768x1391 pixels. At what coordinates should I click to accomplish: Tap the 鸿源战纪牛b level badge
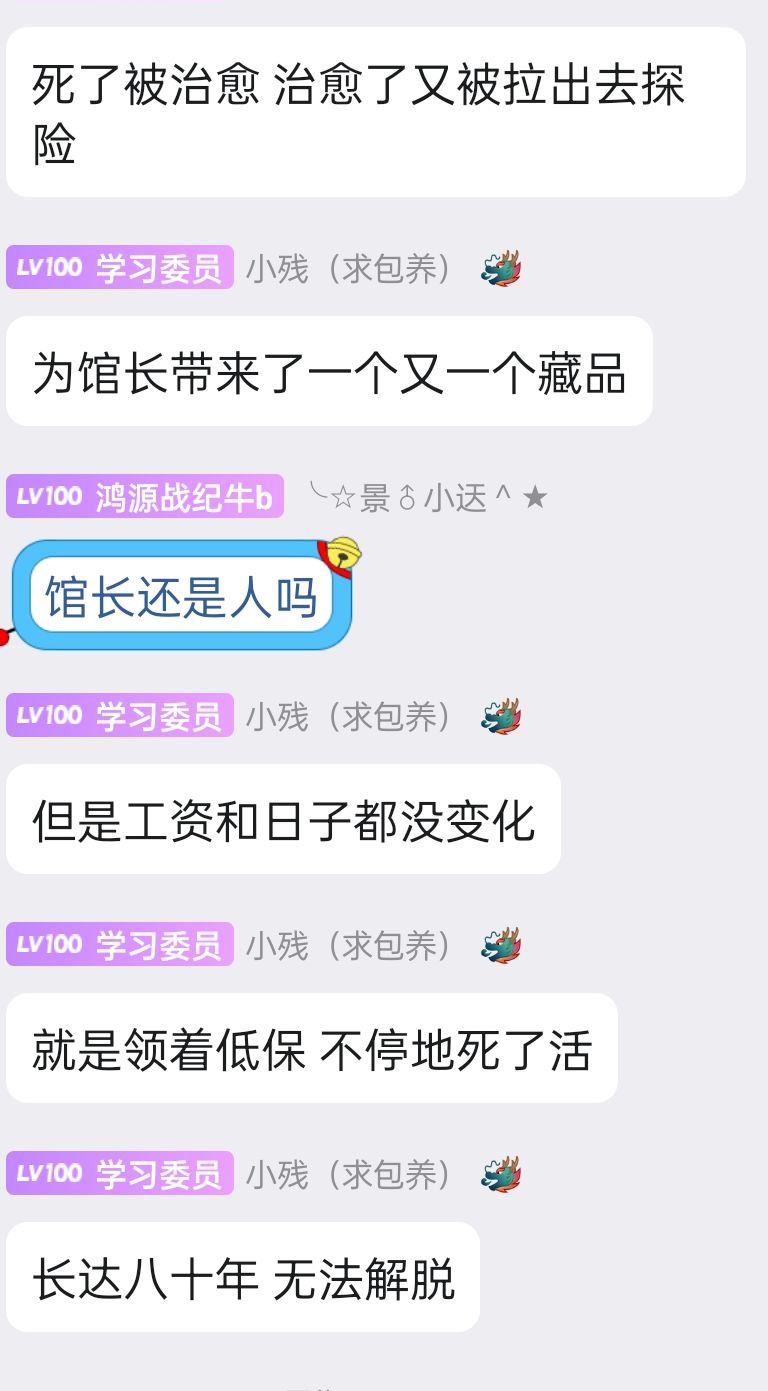click(145, 497)
